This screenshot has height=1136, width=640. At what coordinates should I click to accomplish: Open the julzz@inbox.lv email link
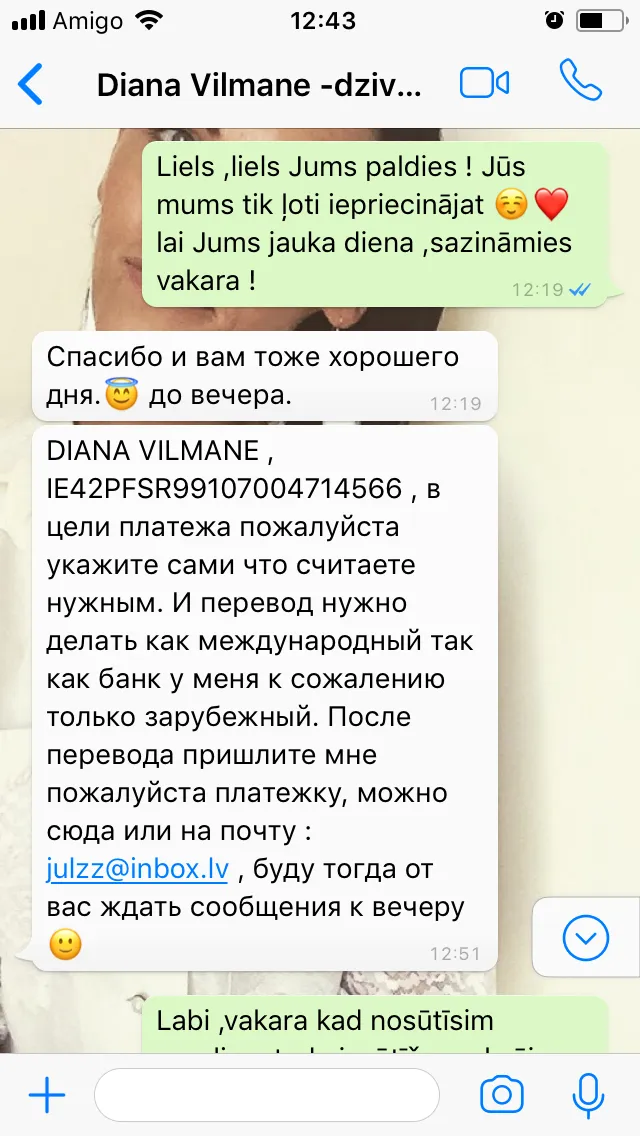(137, 869)
